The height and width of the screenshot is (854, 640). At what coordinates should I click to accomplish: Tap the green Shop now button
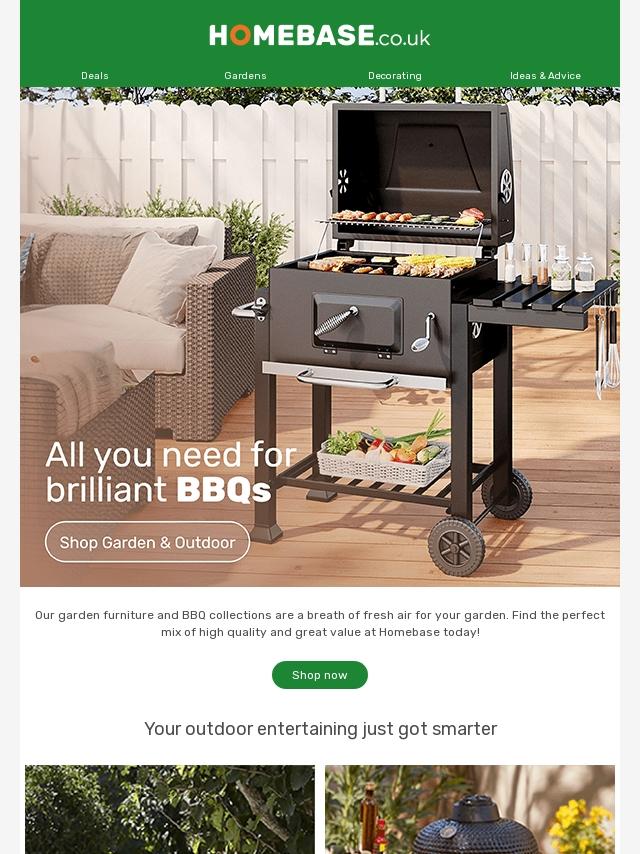(320, 675)
